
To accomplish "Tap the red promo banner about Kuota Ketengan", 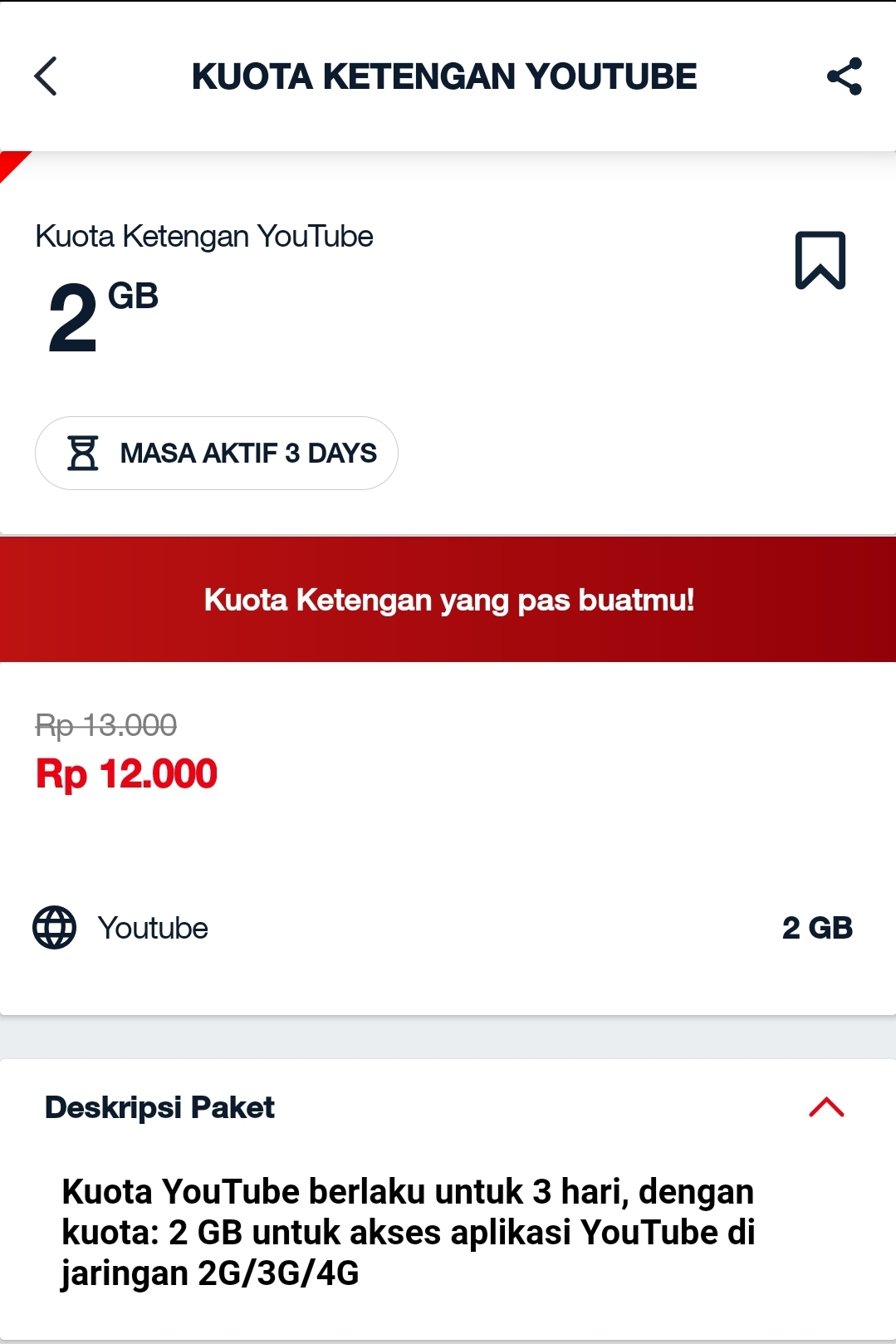I will tap(448, 601).
